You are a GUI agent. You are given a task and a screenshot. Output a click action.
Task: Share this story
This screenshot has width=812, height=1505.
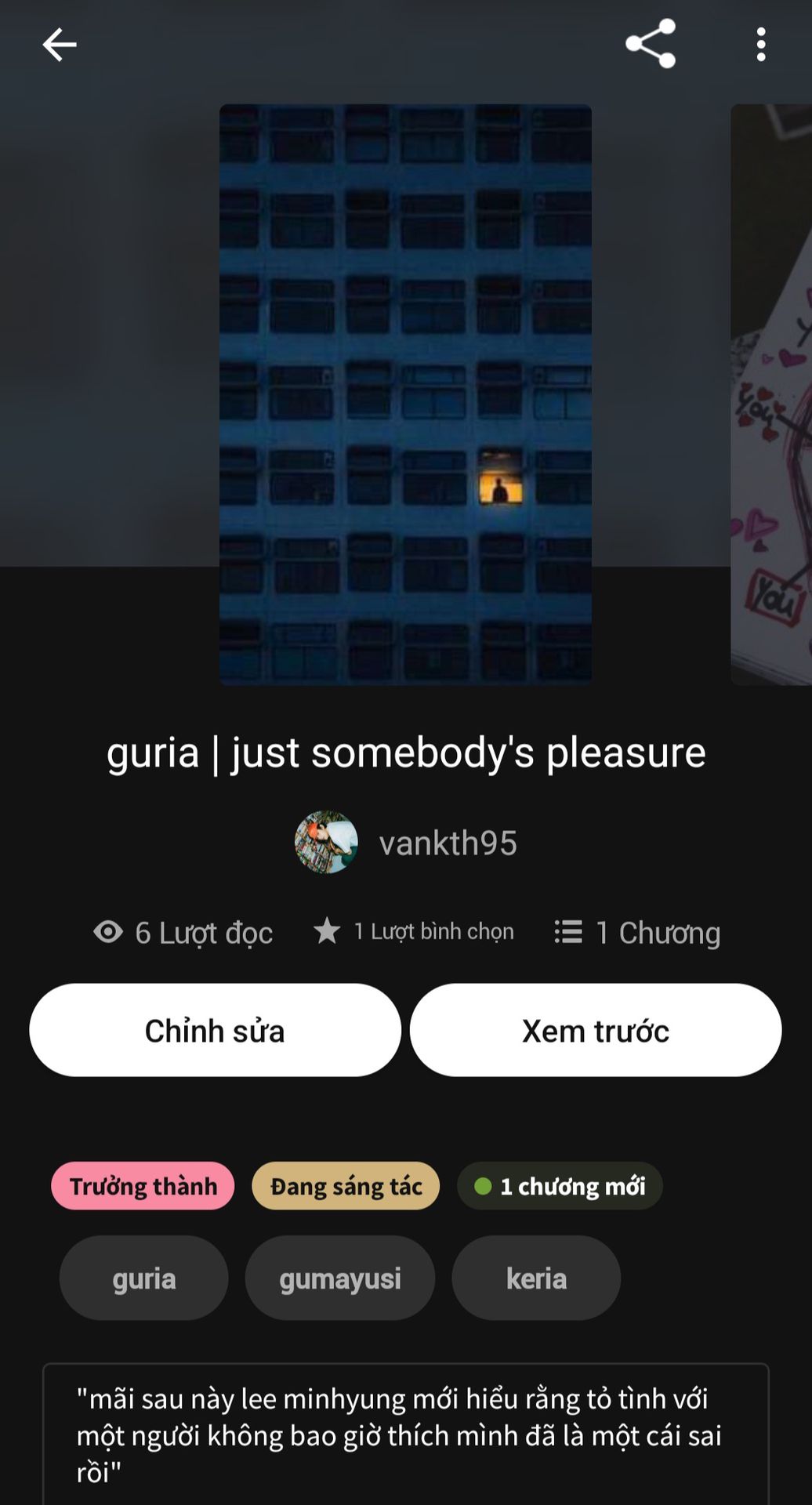point(651,44)
